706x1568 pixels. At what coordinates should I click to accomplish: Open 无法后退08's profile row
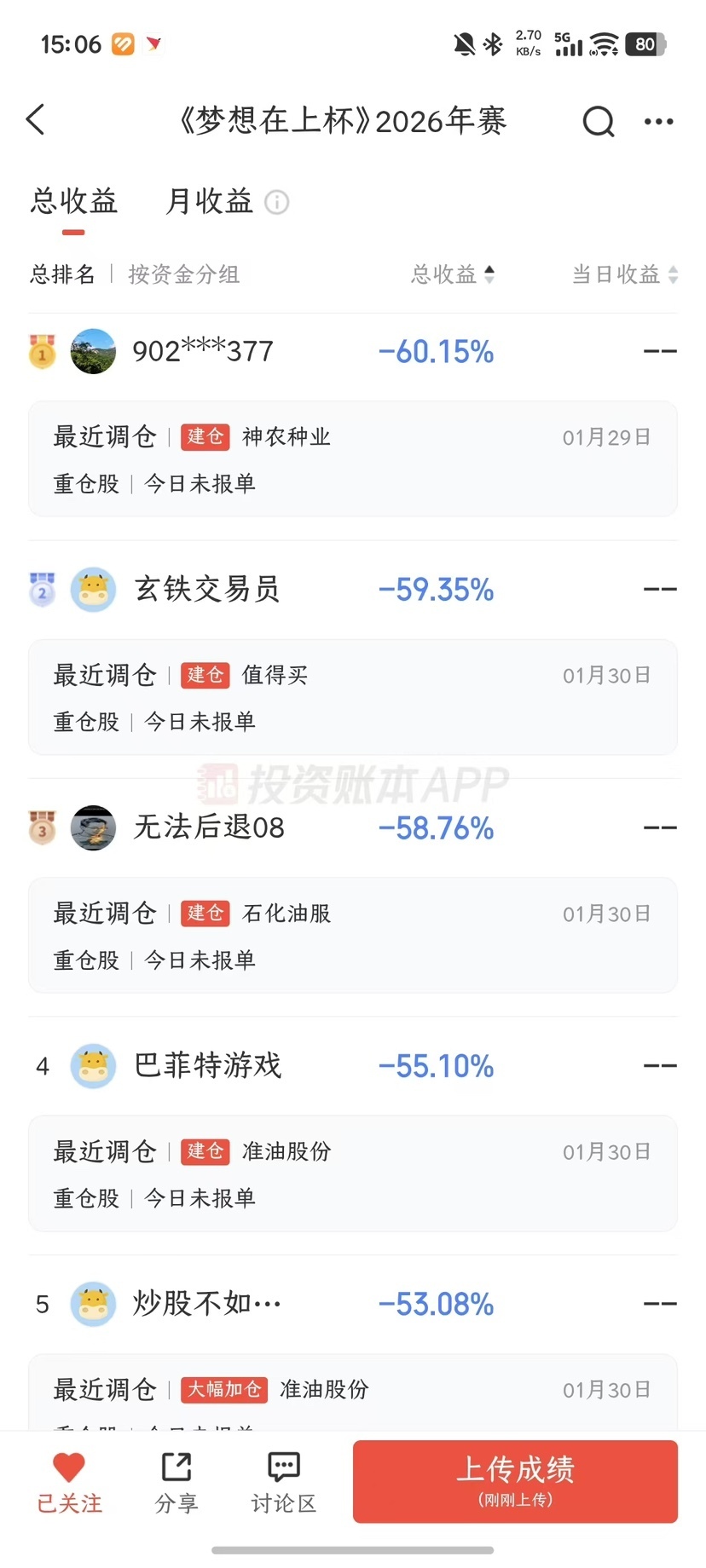coord(209,827)
